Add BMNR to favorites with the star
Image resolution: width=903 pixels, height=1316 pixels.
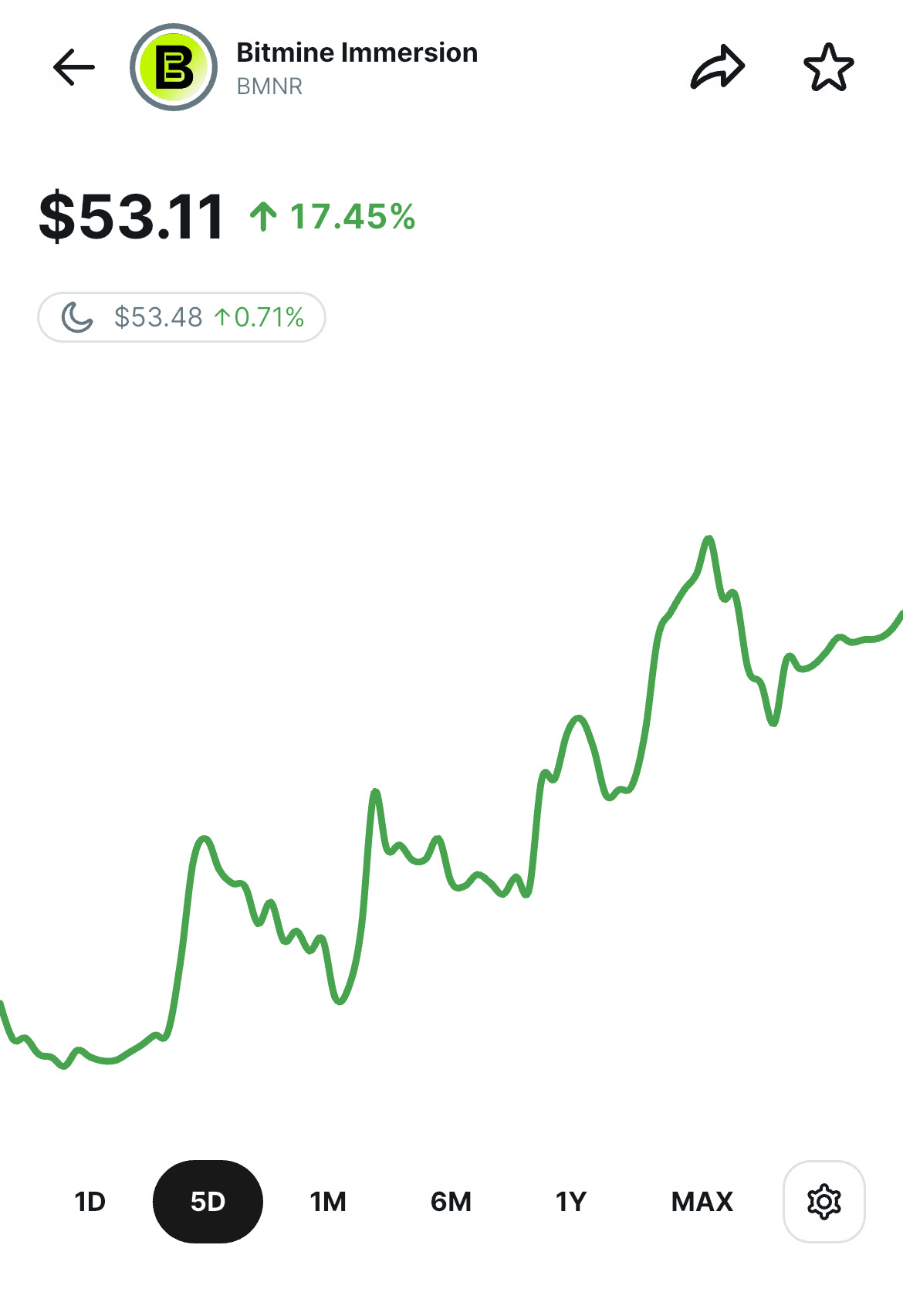point(828,67)
